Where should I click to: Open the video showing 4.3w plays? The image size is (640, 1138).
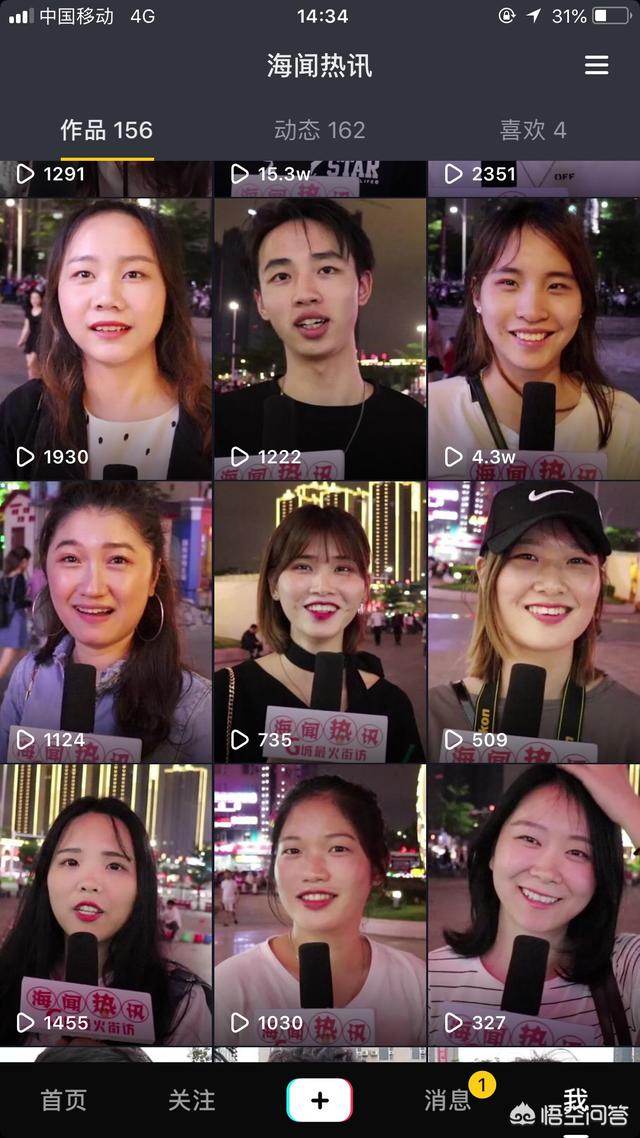[x=534, y=338]
